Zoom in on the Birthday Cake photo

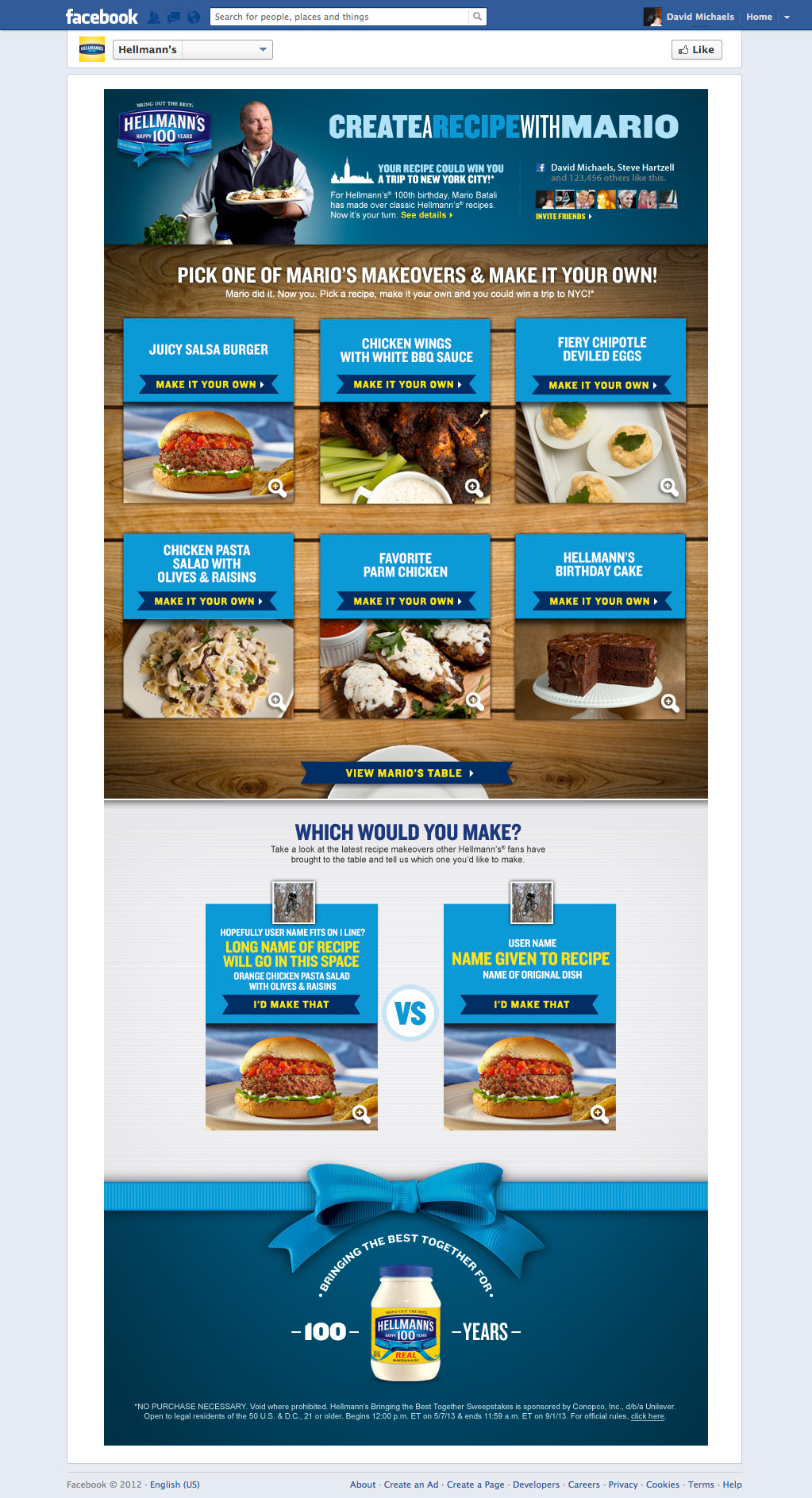(669, 702)
